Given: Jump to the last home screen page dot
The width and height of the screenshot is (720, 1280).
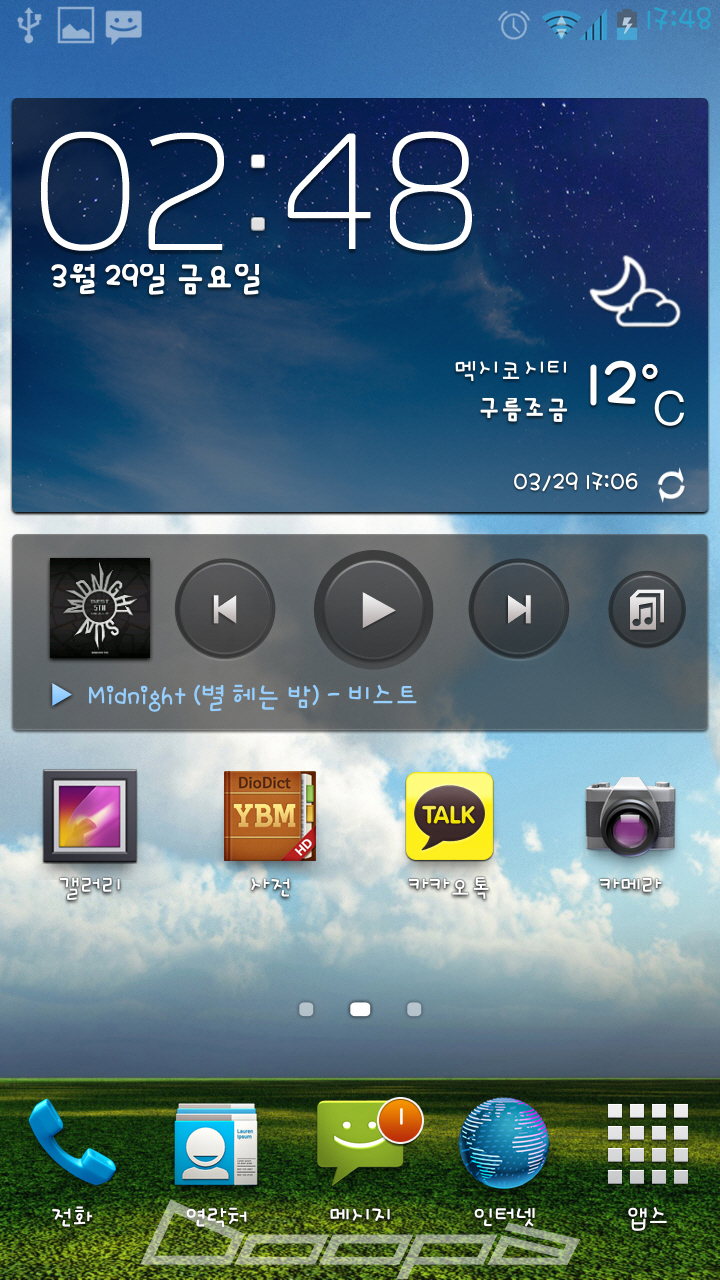Looking at the screenshot, I should pyautogui.click(x=414, y=1009).
